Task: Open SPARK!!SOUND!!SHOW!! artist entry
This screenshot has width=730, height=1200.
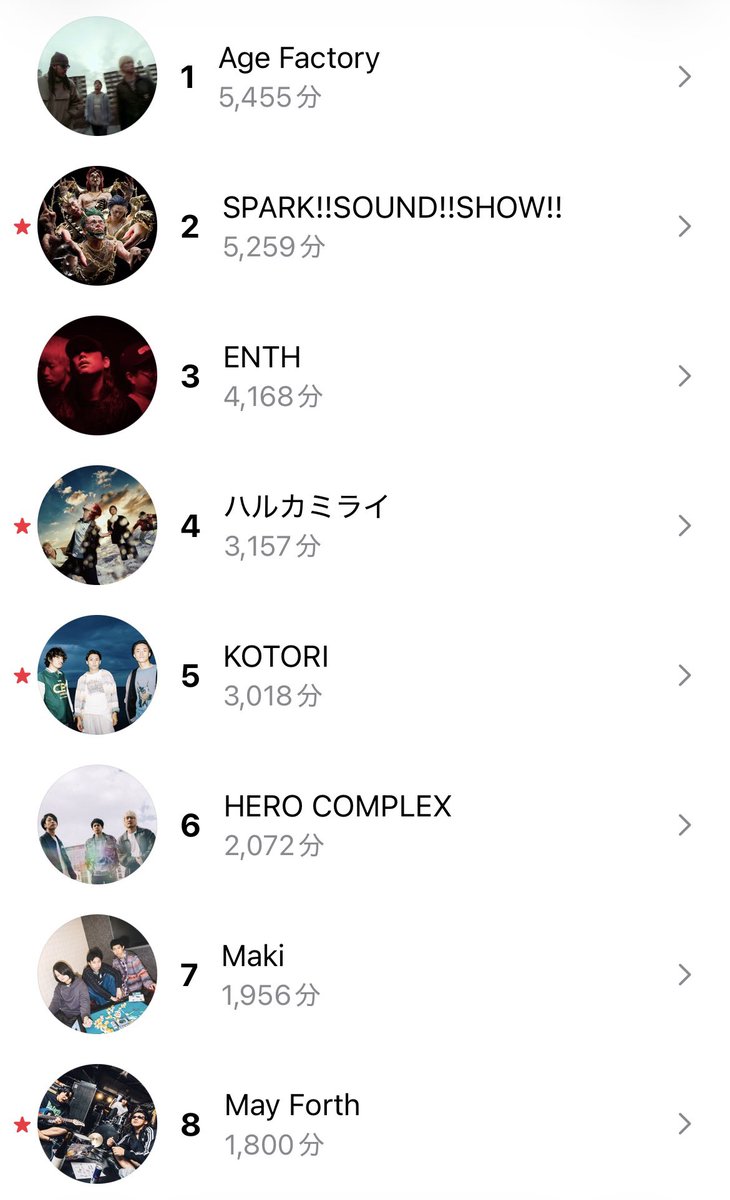Action: coord(365,226)
